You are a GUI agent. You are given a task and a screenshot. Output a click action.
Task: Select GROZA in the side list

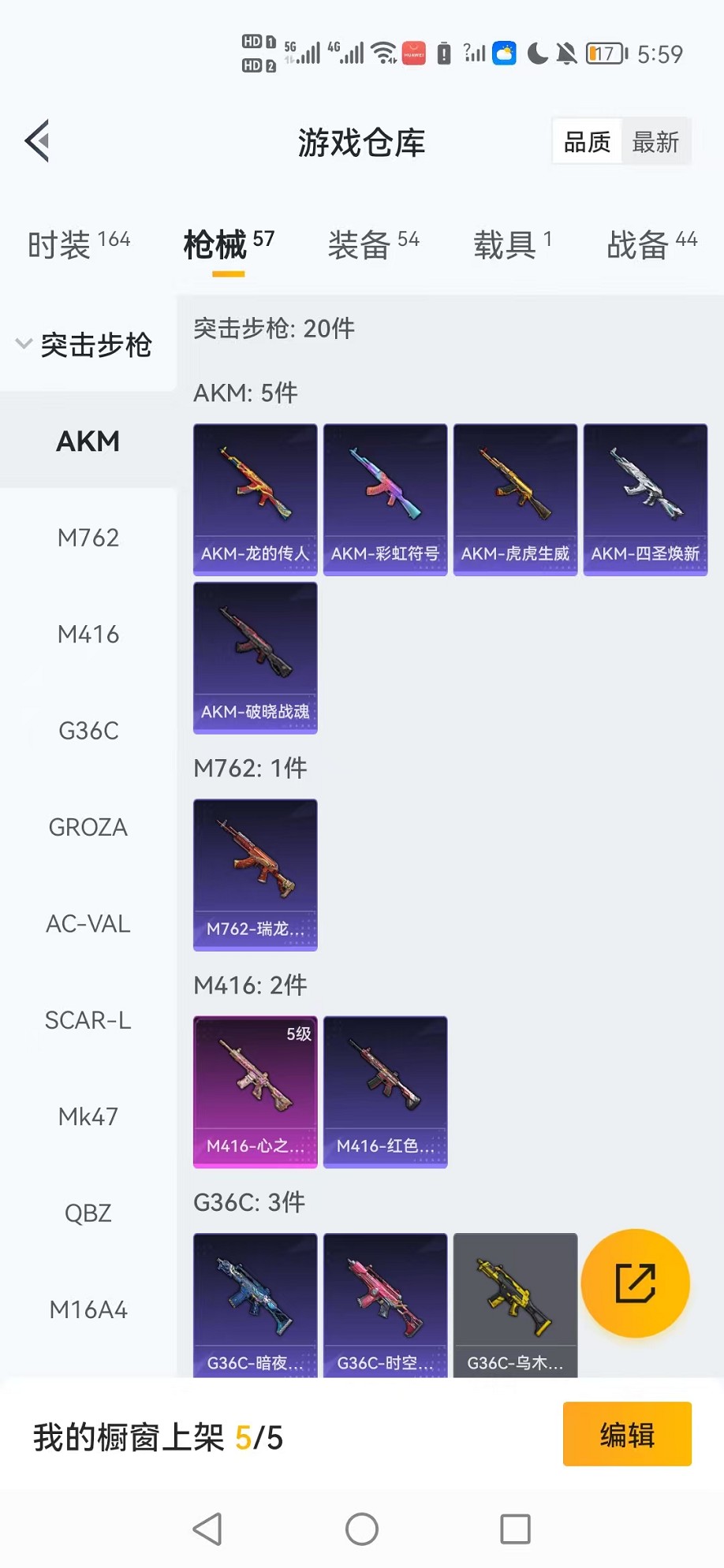[88, 827]
